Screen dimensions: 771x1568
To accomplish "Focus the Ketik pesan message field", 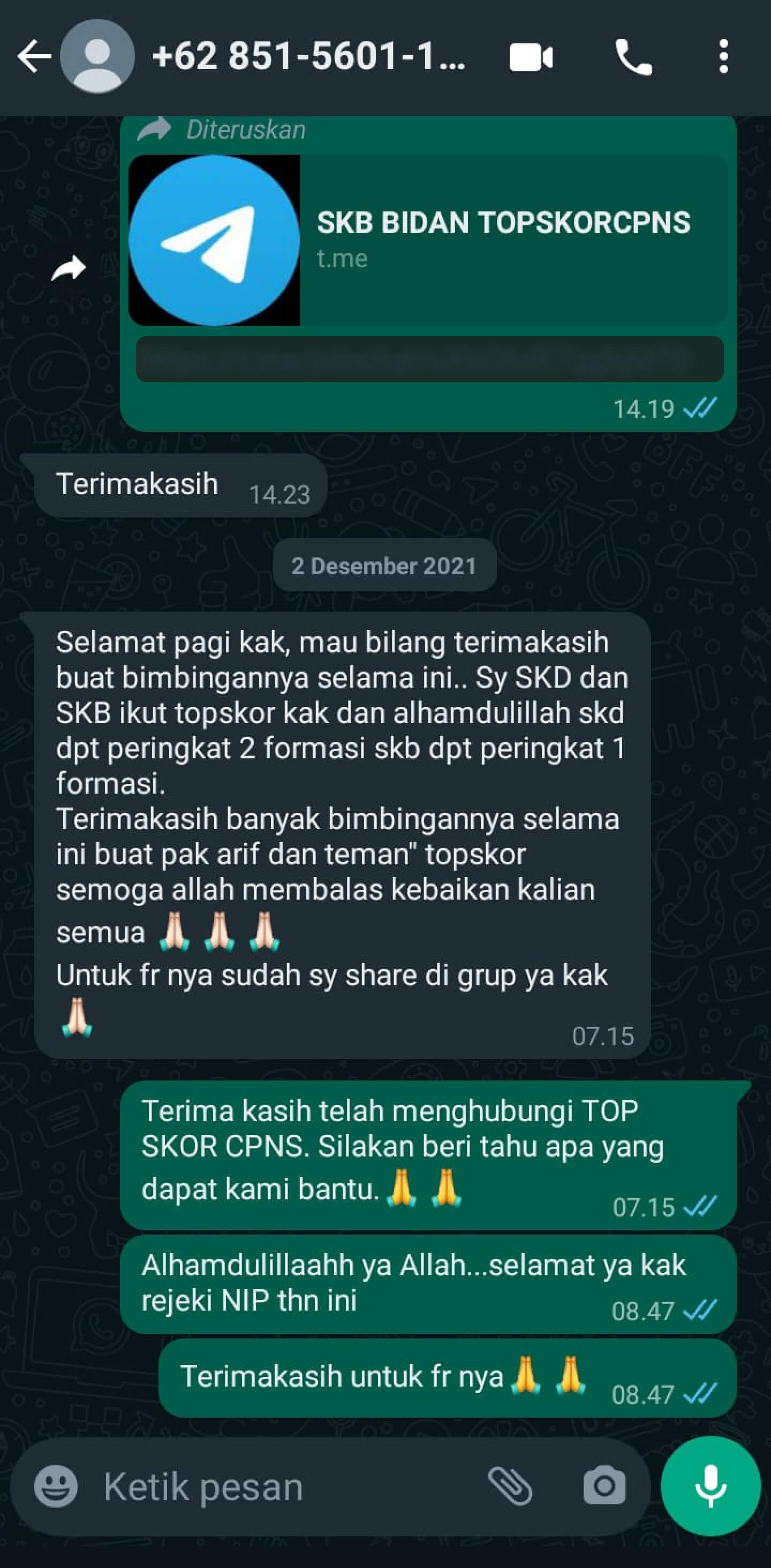I will click(286, 1487).
